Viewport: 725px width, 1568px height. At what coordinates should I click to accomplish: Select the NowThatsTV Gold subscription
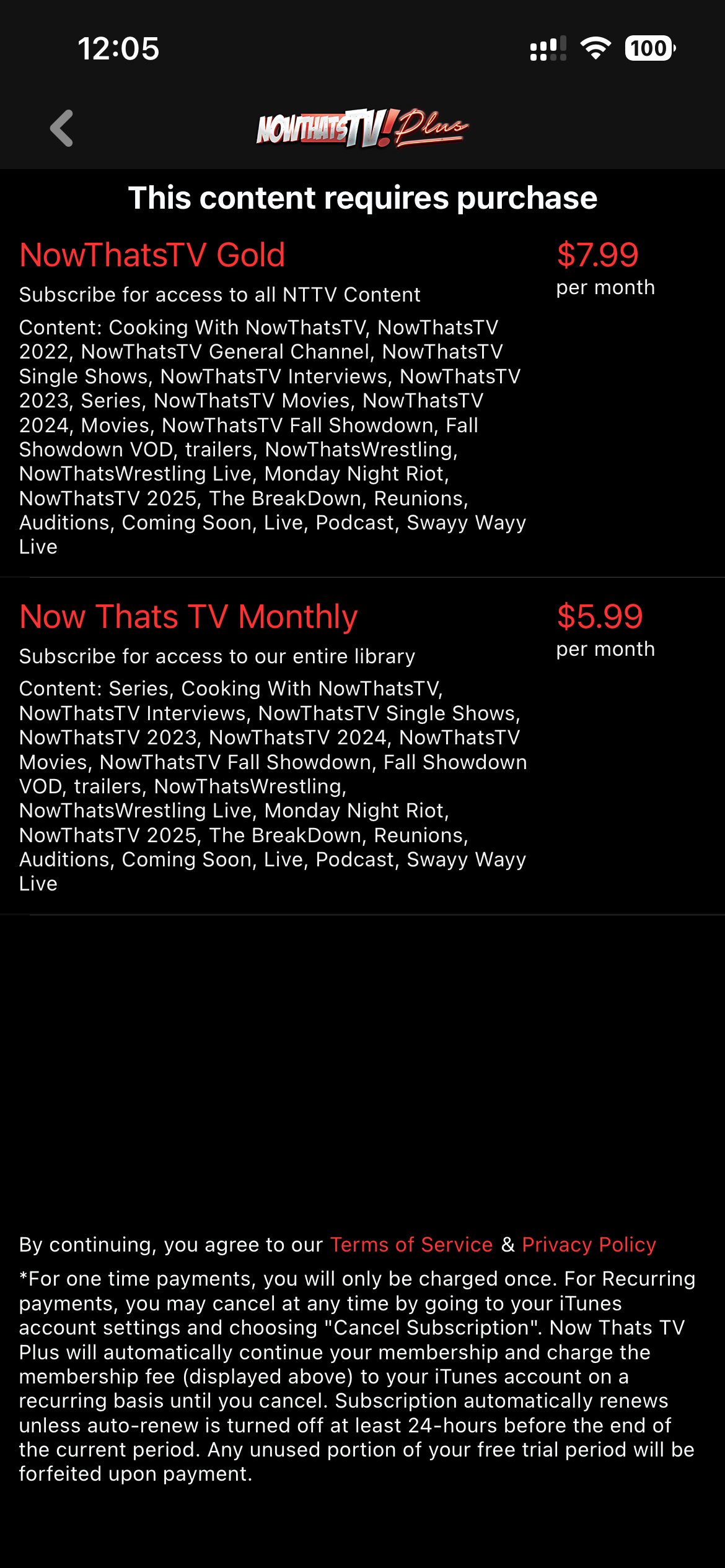152,255
